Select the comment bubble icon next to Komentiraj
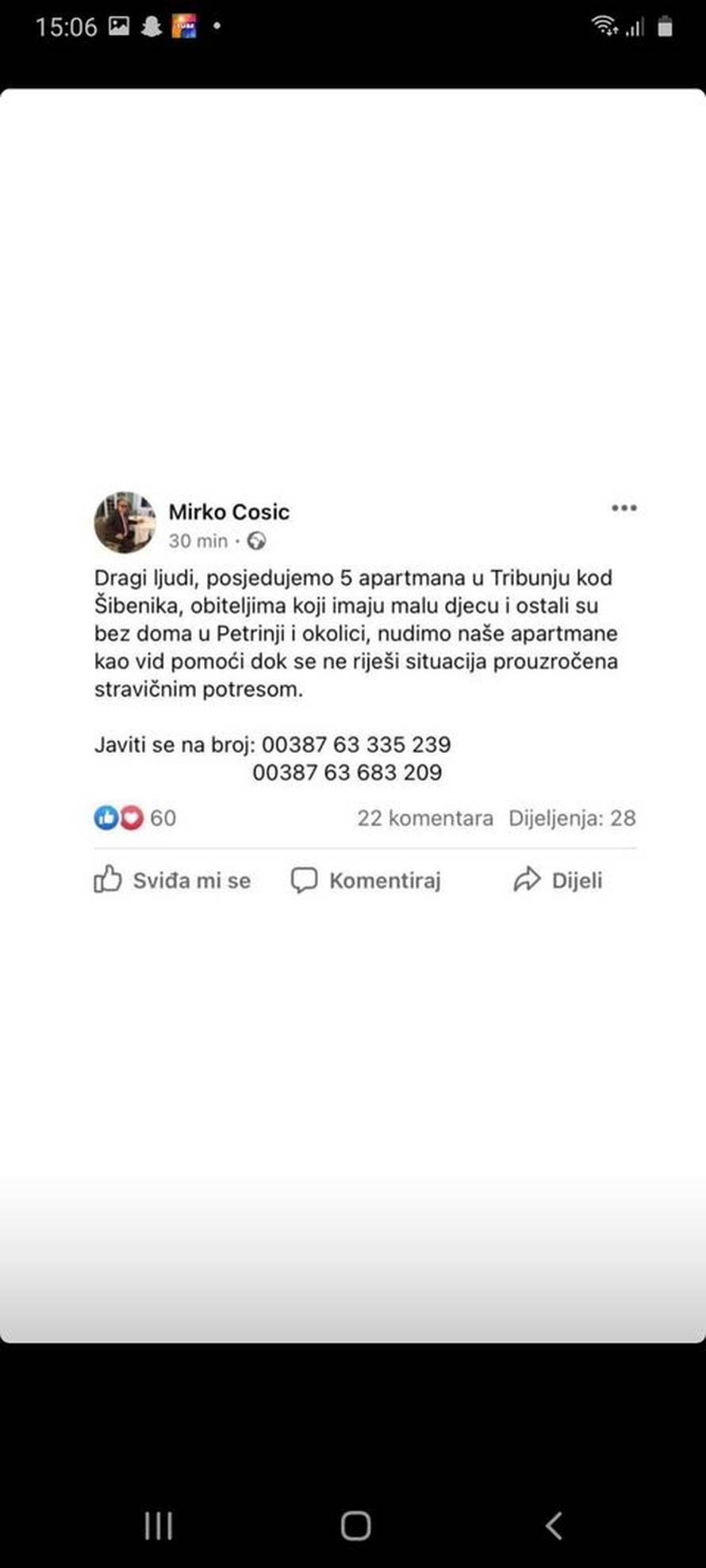This screenshot has height=1568, width=706. click(x=304, y=880)
